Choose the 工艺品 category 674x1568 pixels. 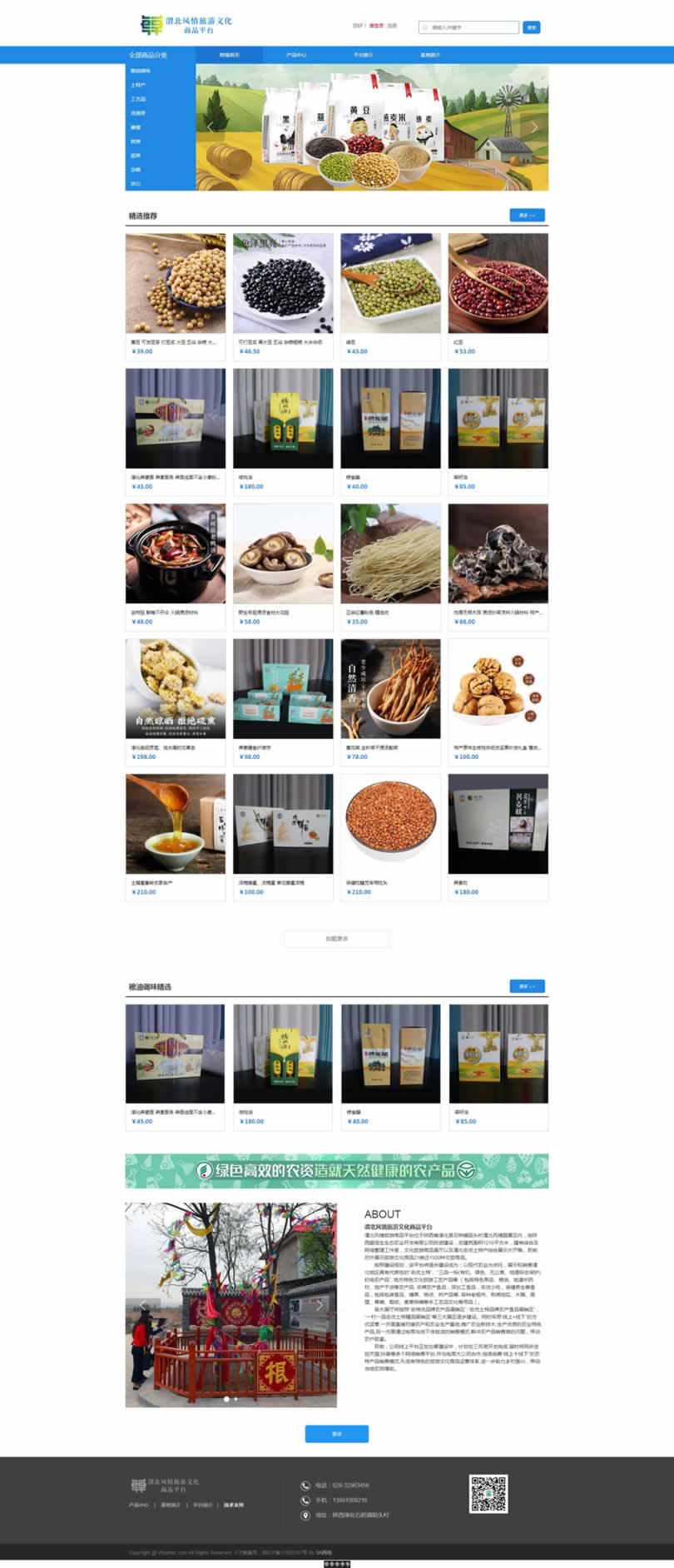click(138, 99)
